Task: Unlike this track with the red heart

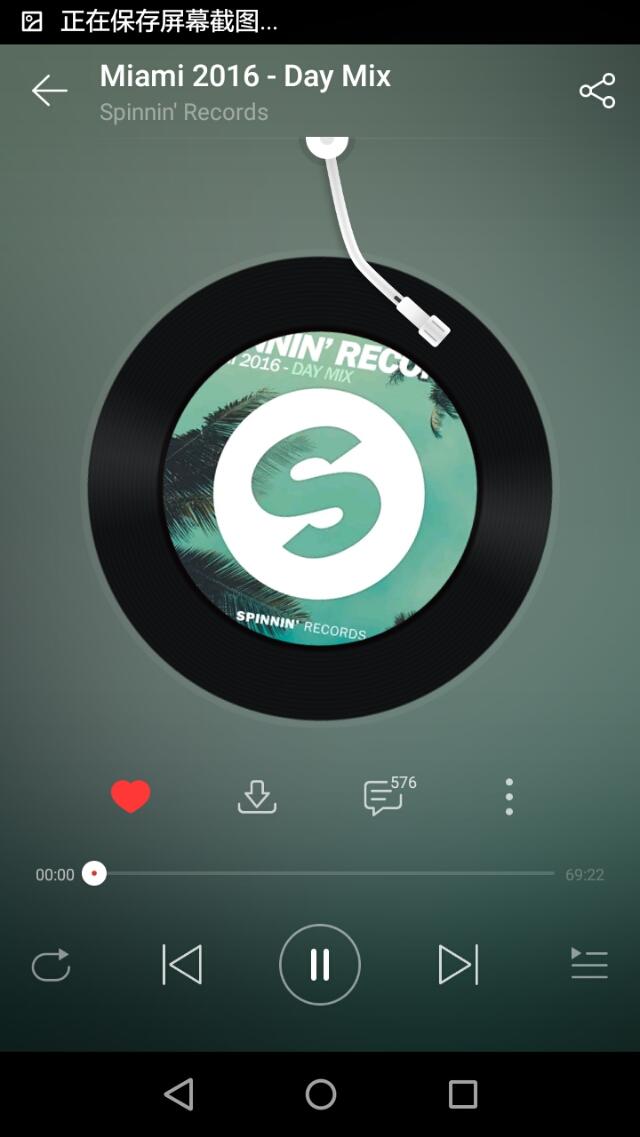Action: click(x=130, y=797)
